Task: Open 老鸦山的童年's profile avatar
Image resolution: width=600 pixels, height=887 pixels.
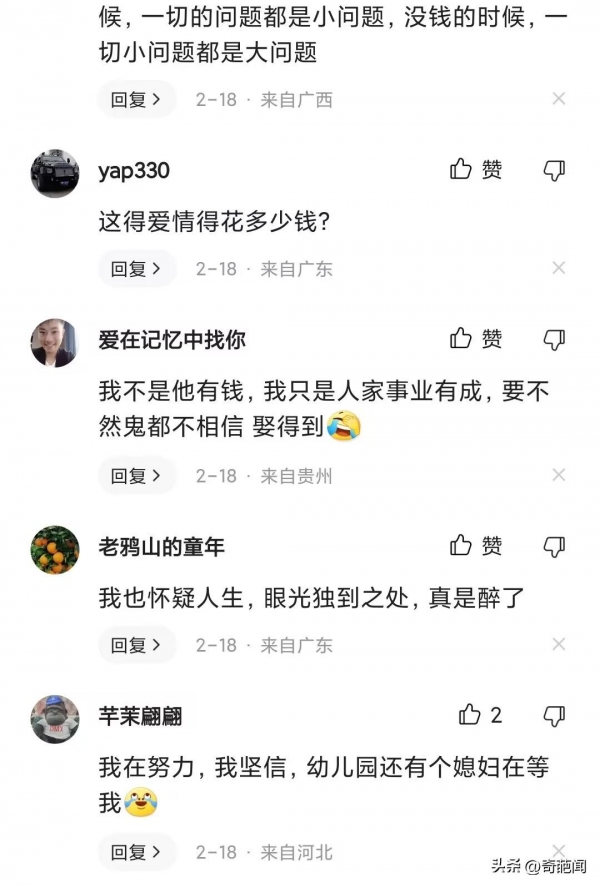Action: click(55, 550)
